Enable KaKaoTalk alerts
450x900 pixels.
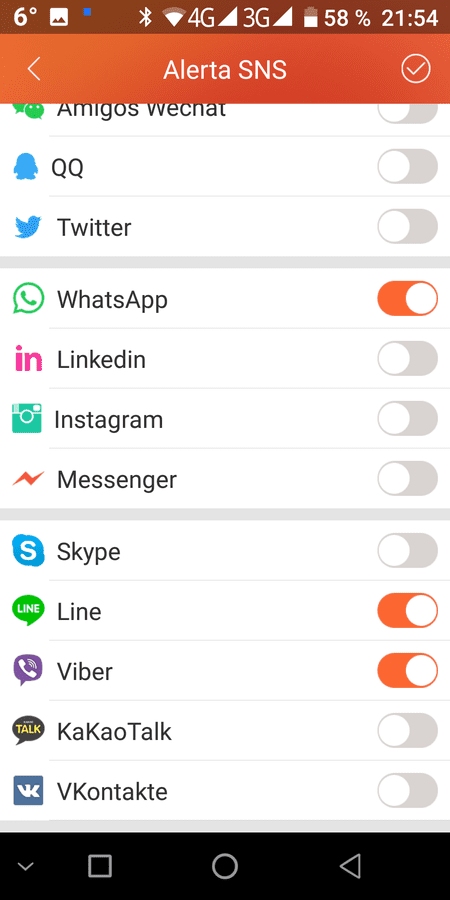pos(408,731)
